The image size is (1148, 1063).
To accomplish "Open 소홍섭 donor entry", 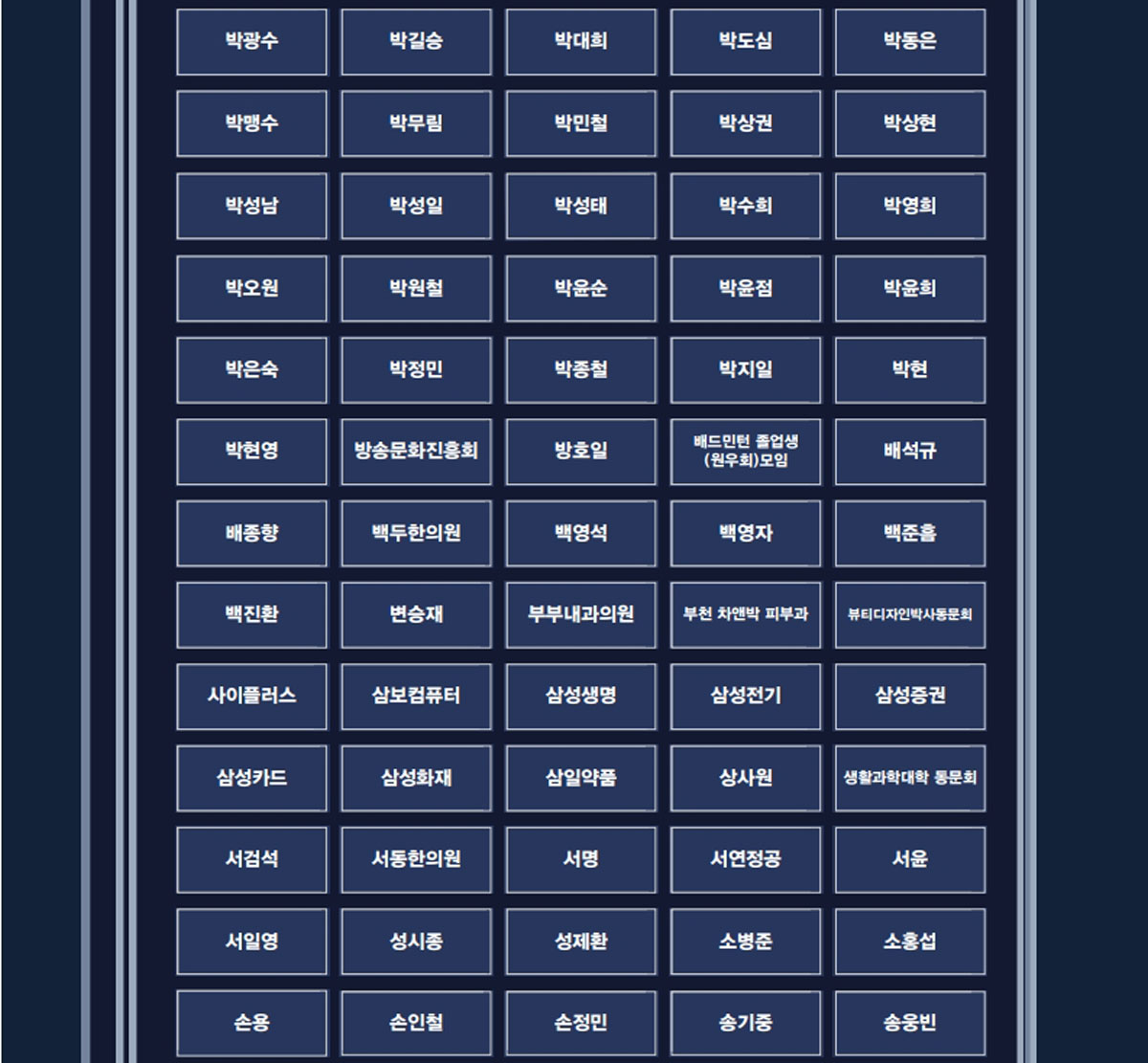I will tap(910, 941).
